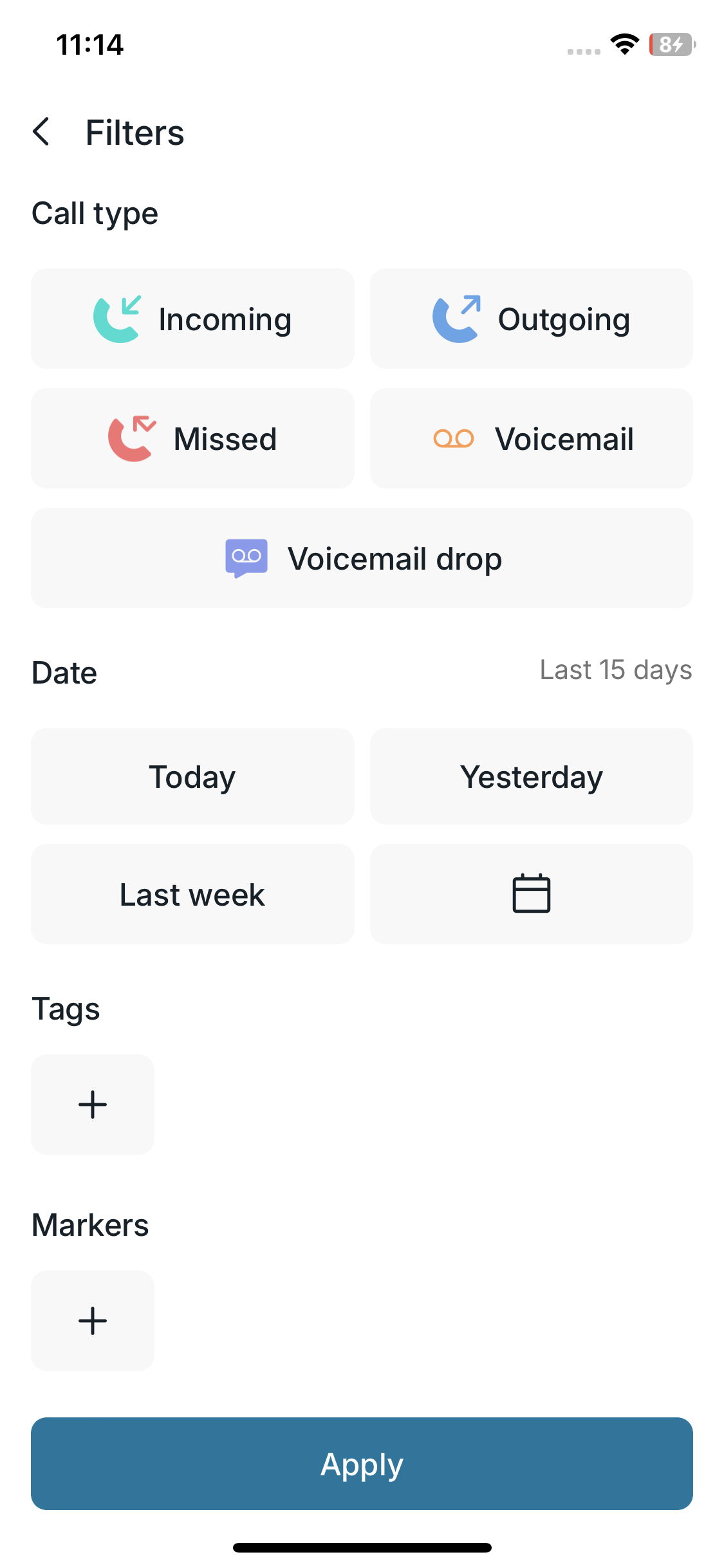
Task: Apply the selected filters
Action: (x=362, y=1464)
